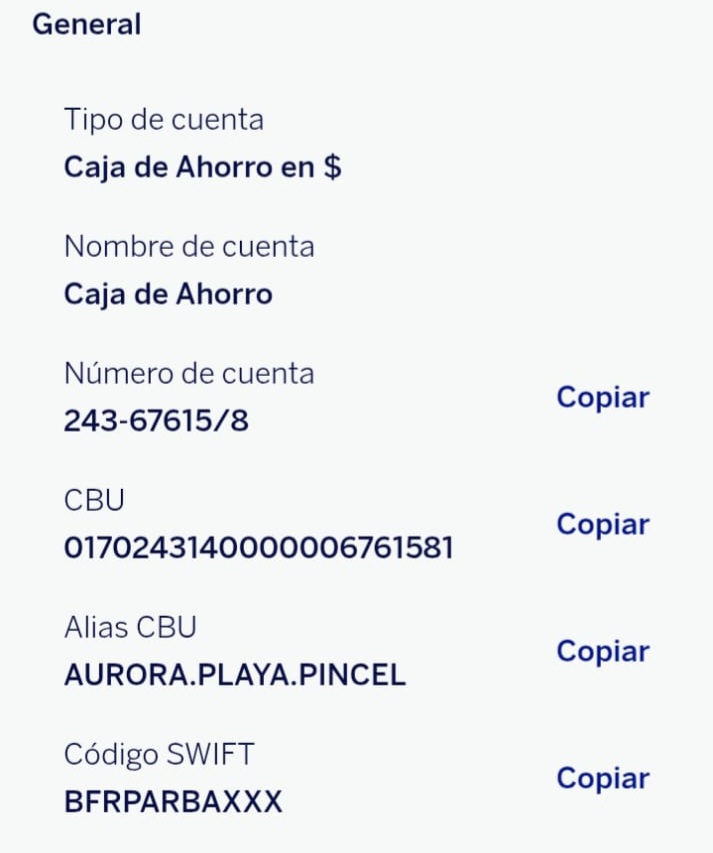Copy the Código SWIFT
713x853 pixels.
pyautogui.click(x=602, y=779)
